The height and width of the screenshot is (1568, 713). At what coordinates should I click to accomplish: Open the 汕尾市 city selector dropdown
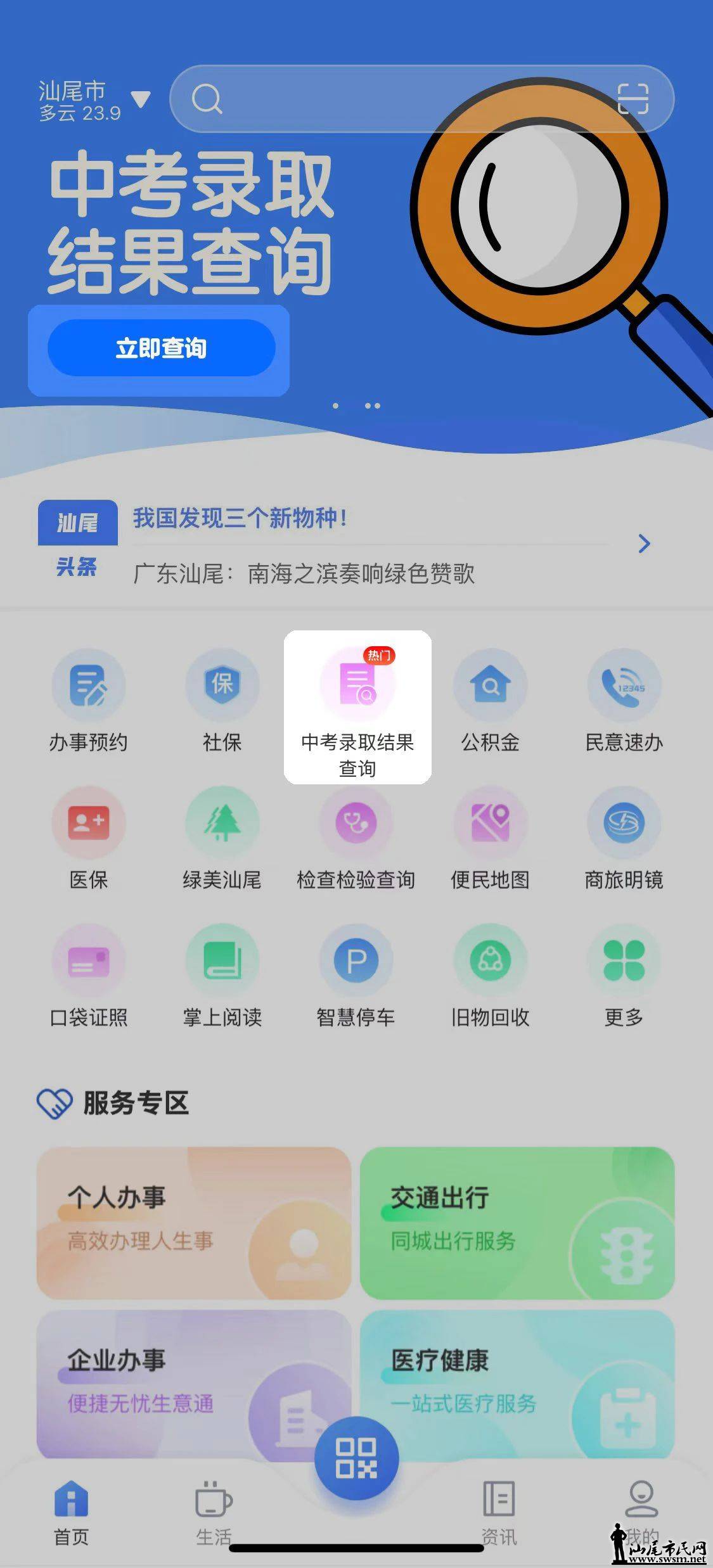[95, 100]
